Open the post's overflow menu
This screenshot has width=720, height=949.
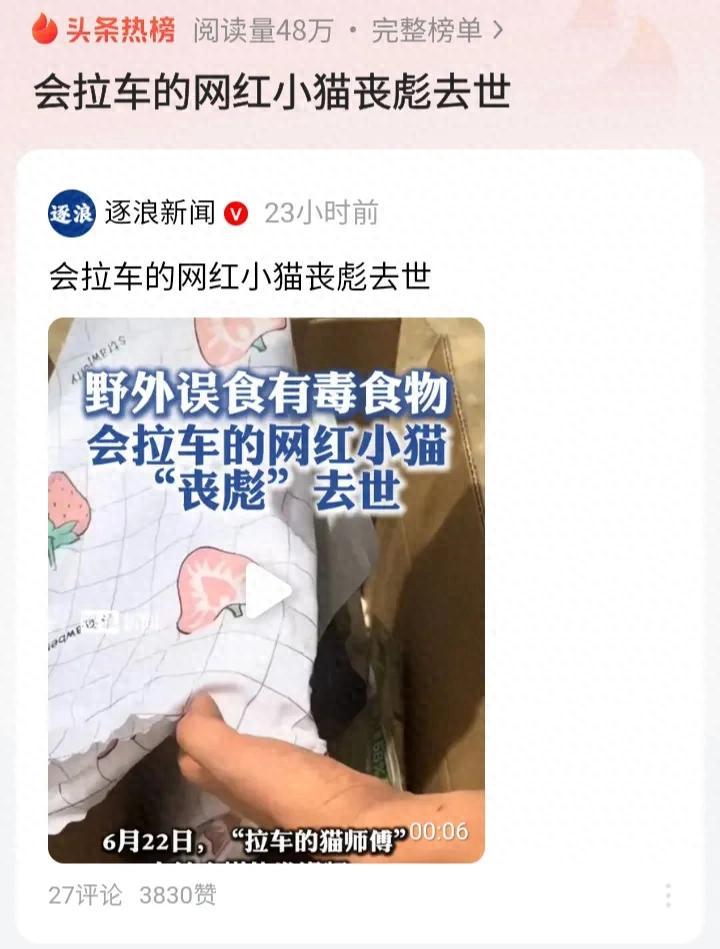(667, 894)
